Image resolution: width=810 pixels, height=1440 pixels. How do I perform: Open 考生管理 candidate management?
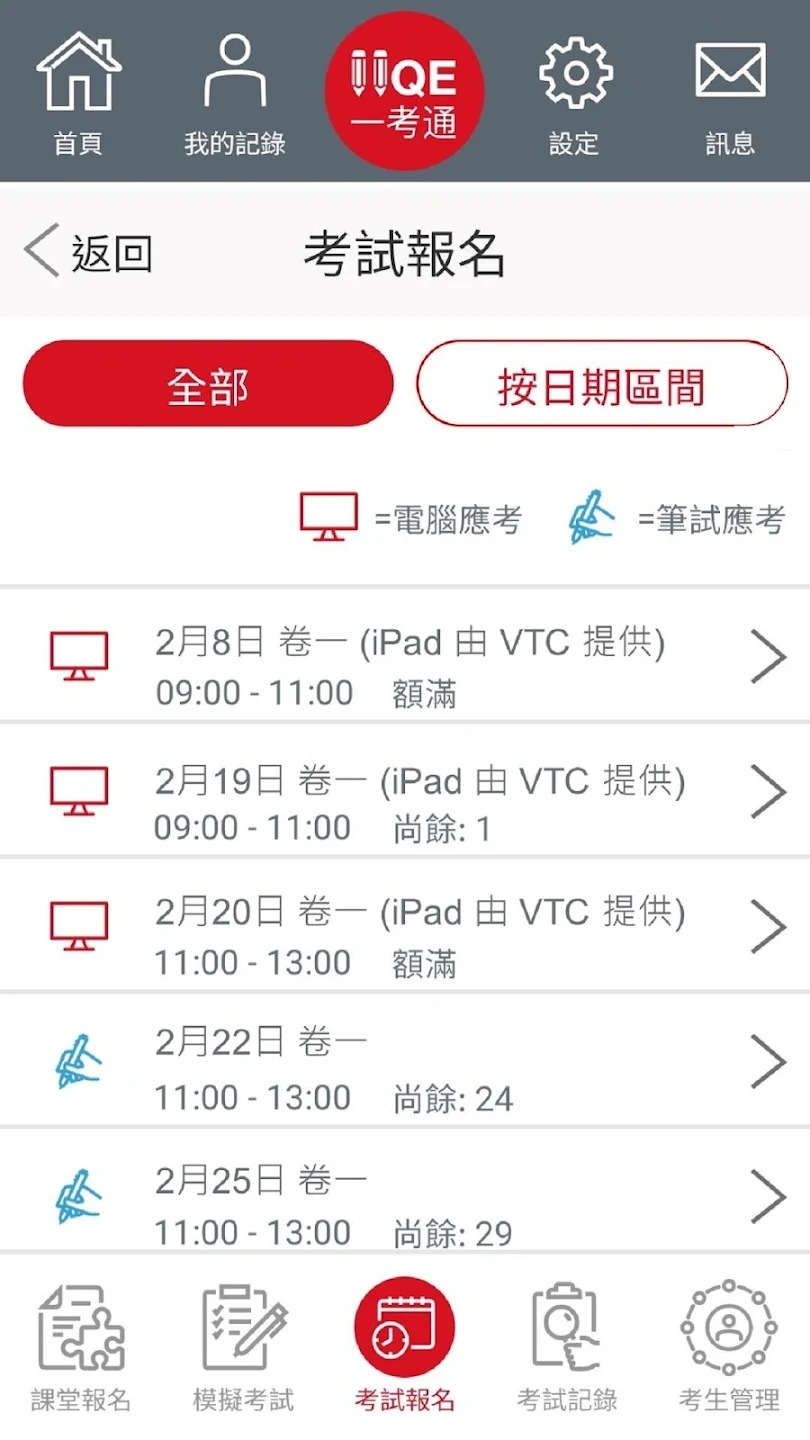[x=728, y=1345]
